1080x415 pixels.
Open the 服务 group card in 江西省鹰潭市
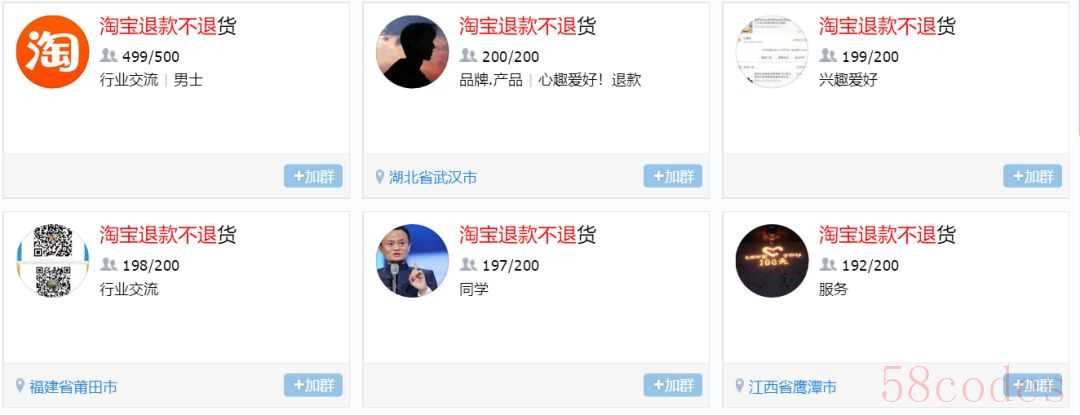887,236
